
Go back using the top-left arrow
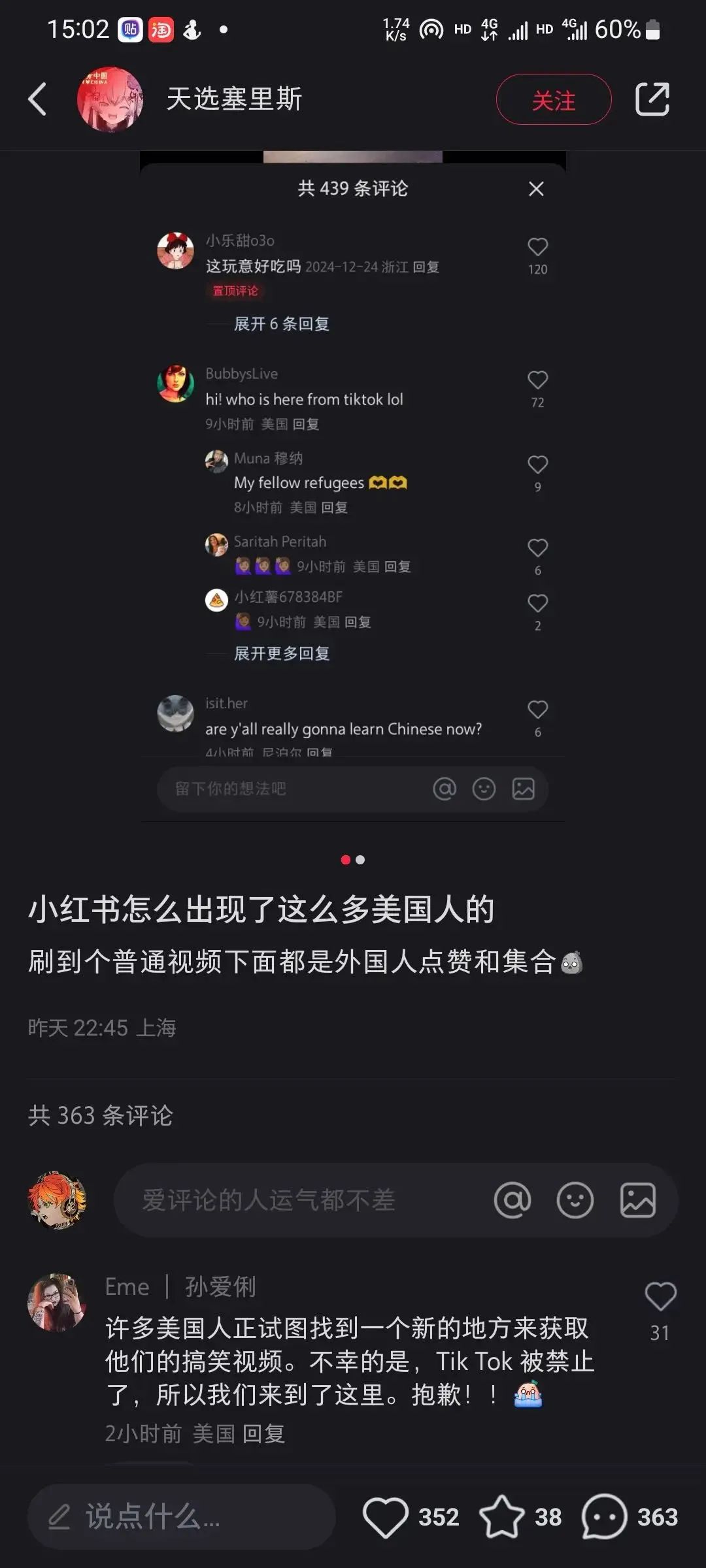[x=38, y=99]
